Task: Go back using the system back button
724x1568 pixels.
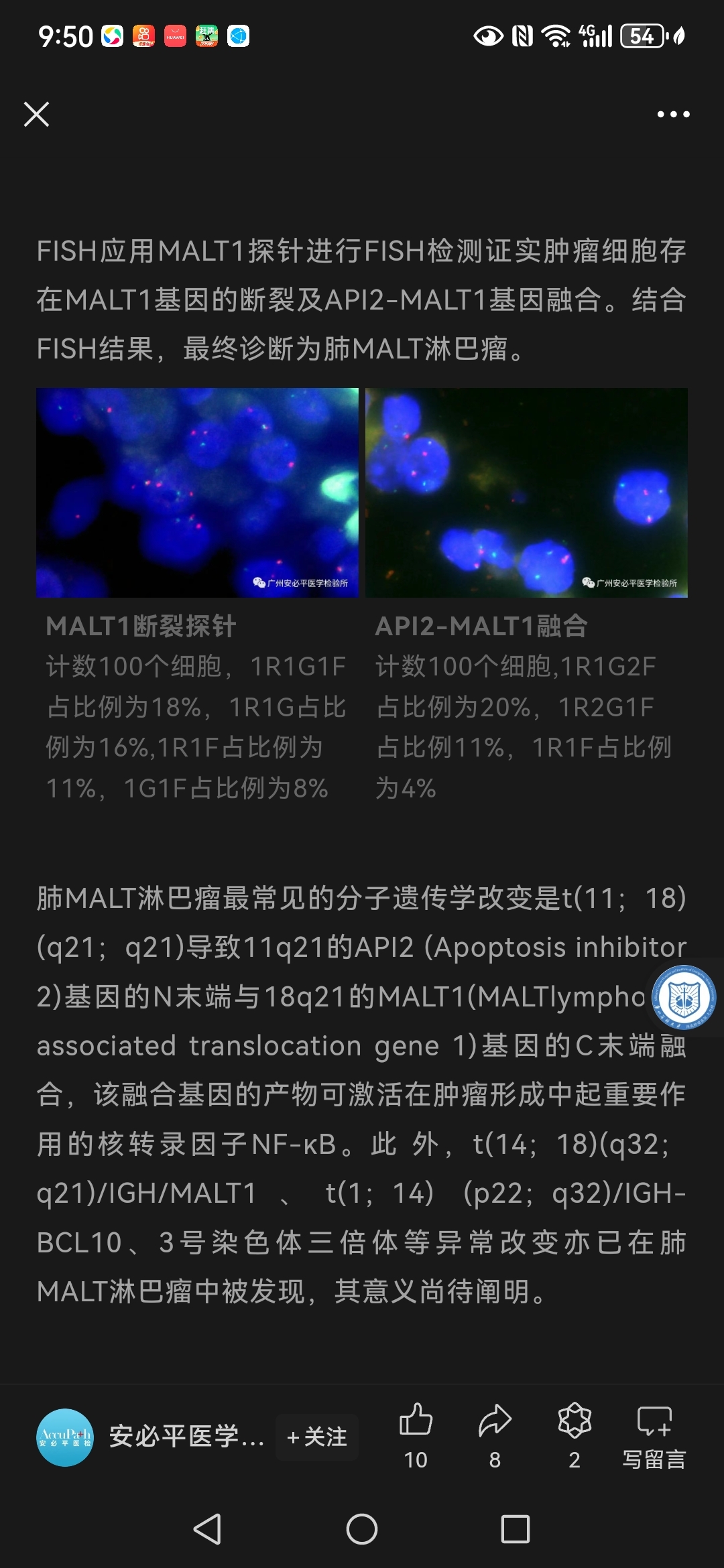Action: click(207, 1530)
